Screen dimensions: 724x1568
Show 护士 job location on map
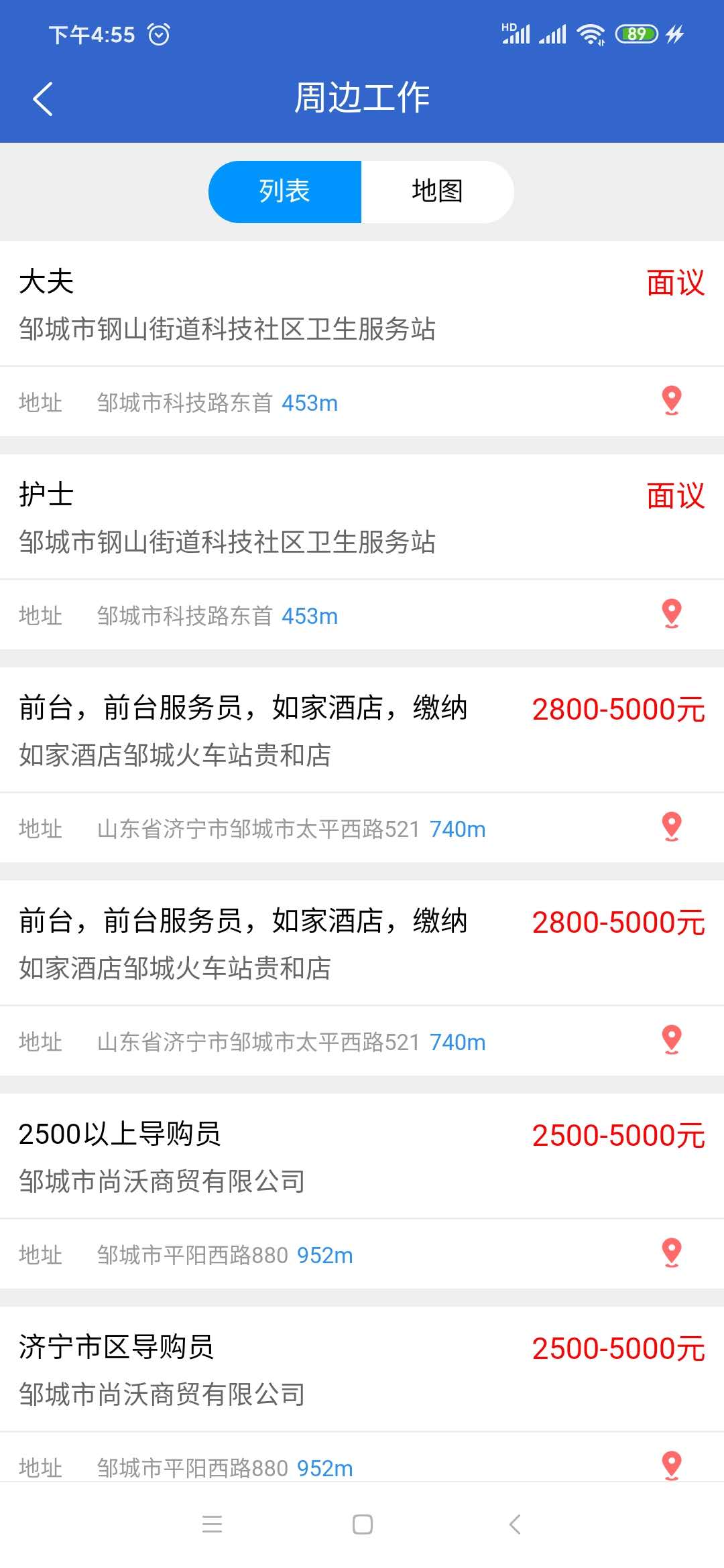672,614
